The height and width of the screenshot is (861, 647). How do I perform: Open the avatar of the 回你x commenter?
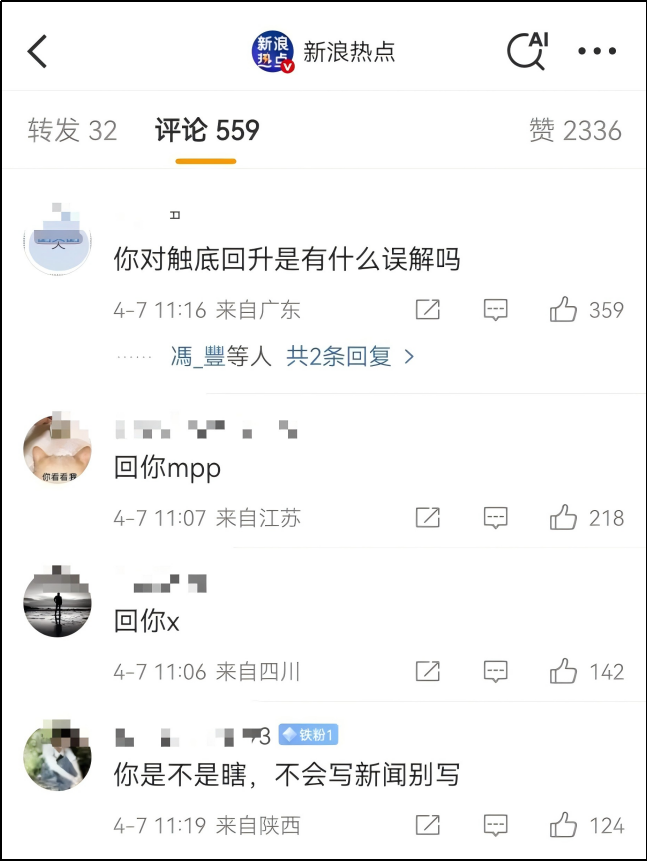point(57,603)
